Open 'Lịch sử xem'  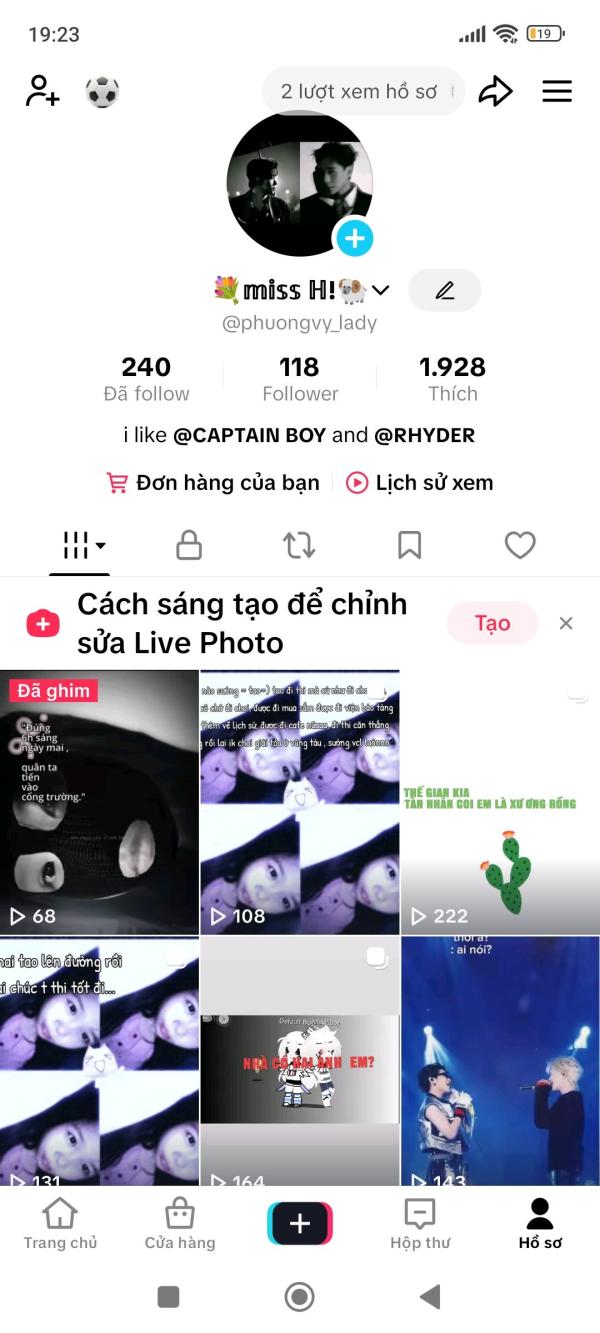pos(419,483)
